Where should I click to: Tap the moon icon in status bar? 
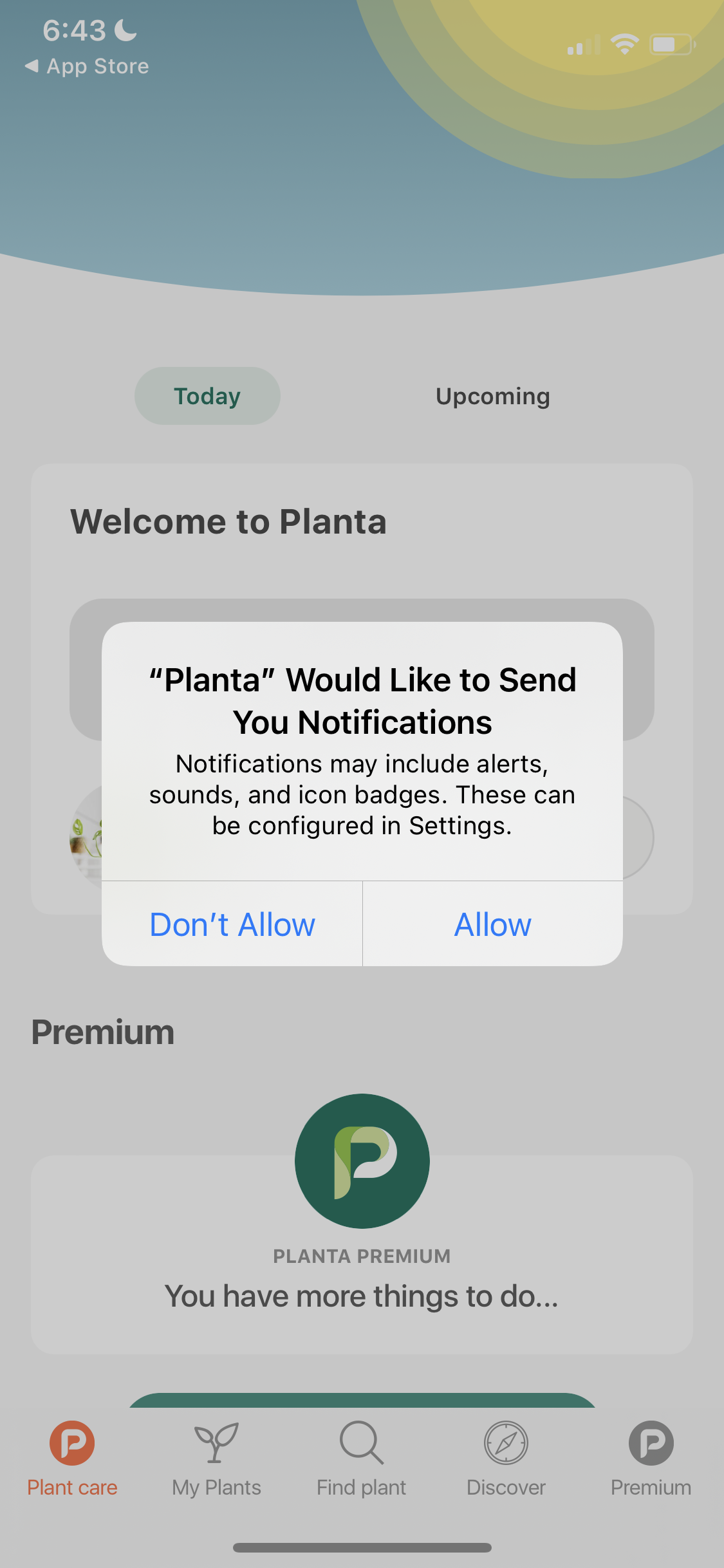point(124,28)
